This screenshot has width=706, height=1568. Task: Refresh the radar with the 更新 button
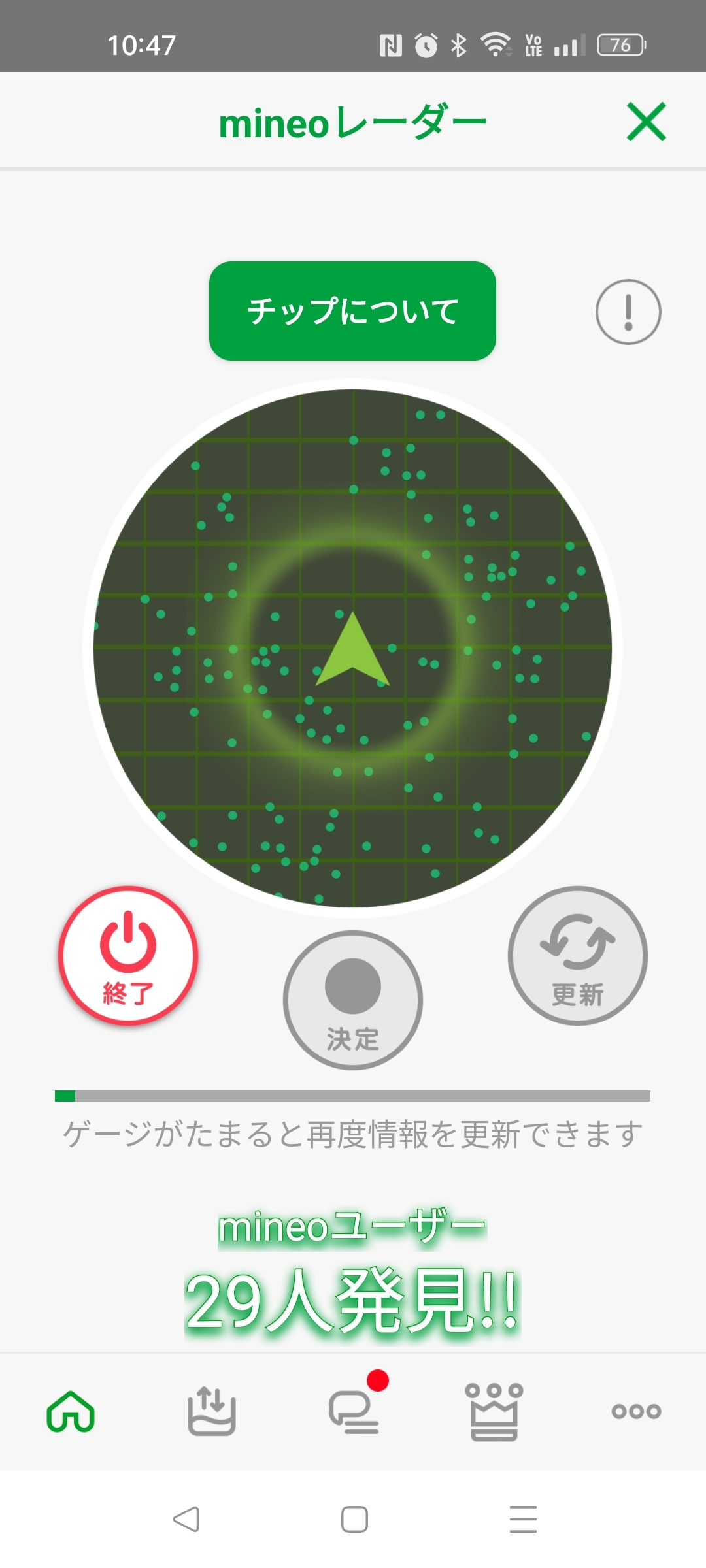coord(577,955)
